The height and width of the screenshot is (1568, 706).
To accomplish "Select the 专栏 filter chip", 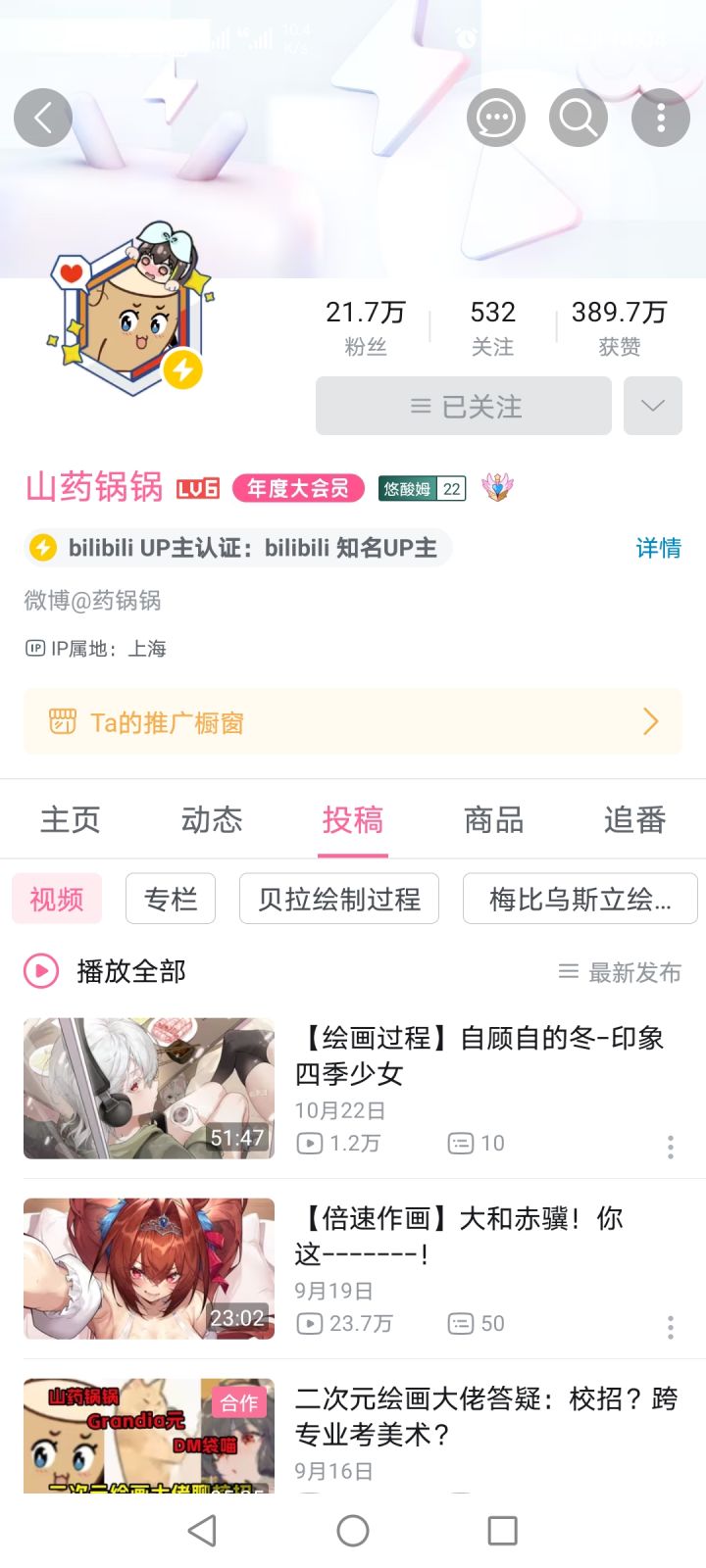I will point(171,899).
